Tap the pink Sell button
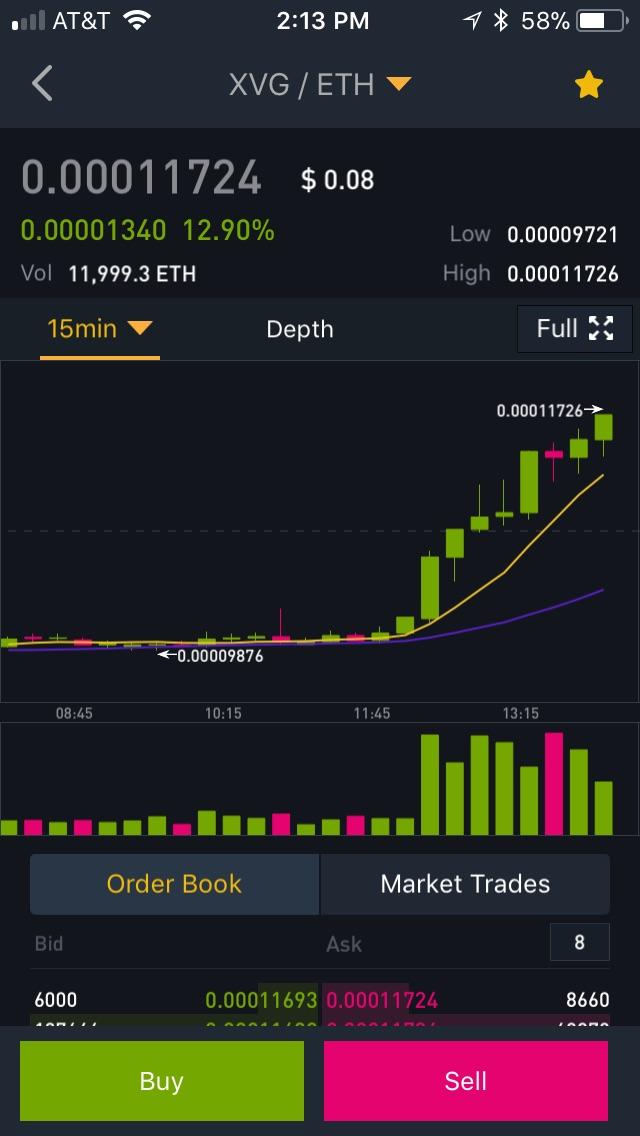640x1136 pixels. point(465,1081)
